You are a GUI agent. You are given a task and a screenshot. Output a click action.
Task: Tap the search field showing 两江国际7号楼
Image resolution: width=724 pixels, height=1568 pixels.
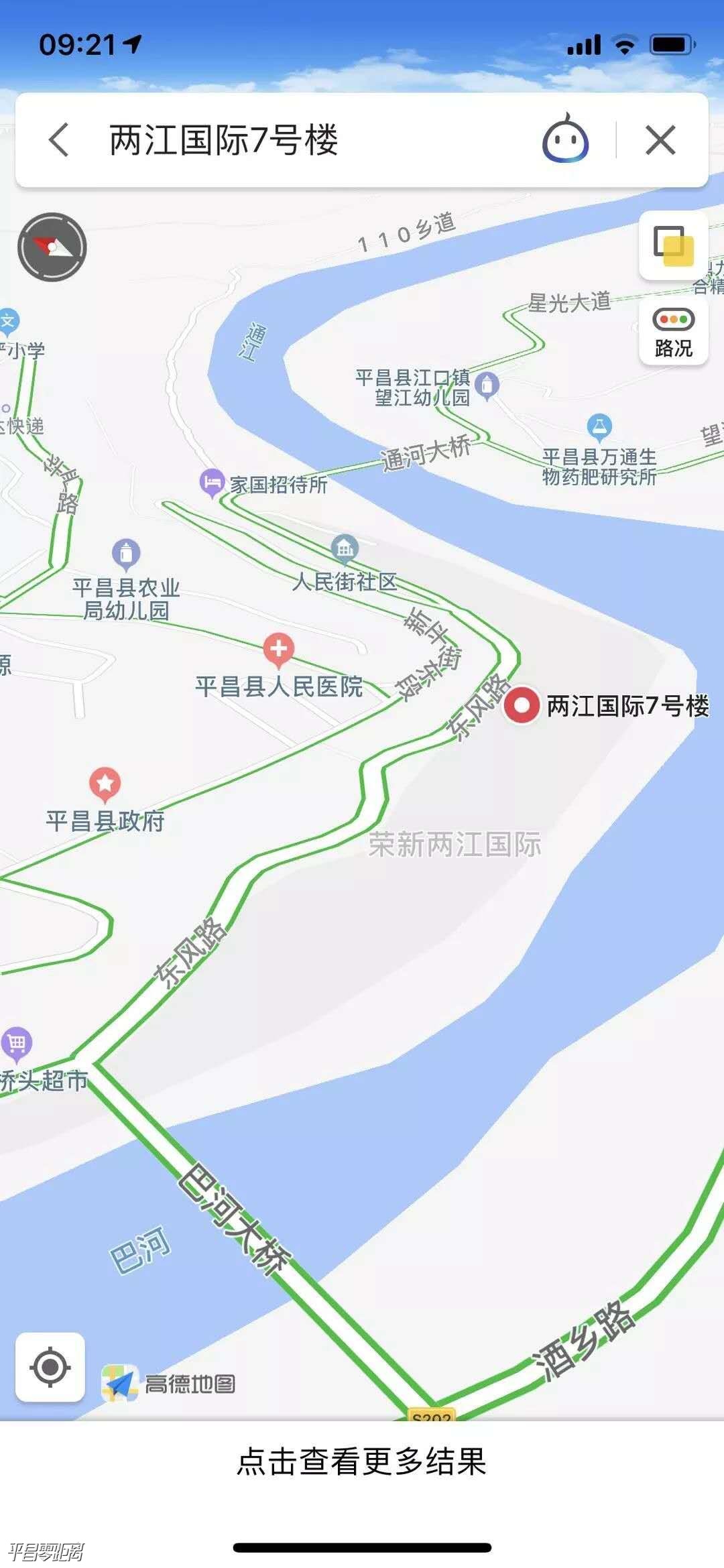pyautogui.click(x=302, y=140)
